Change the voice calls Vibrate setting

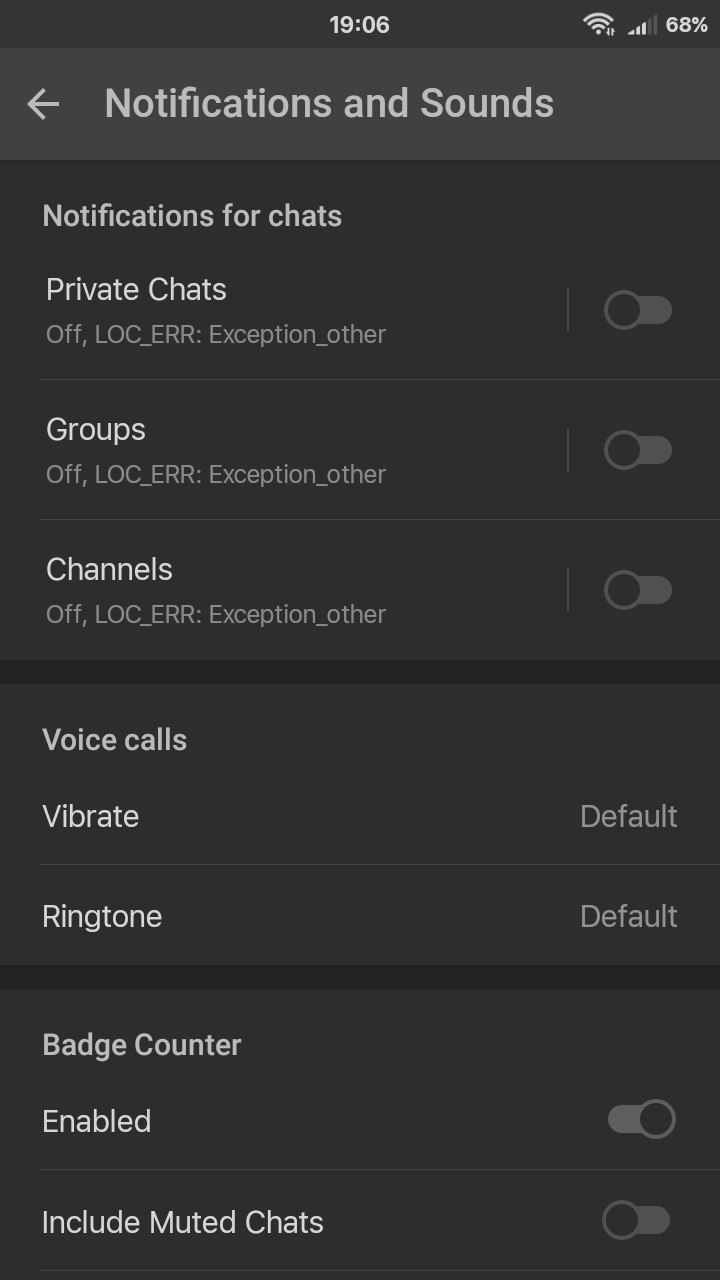pos(360,816)
